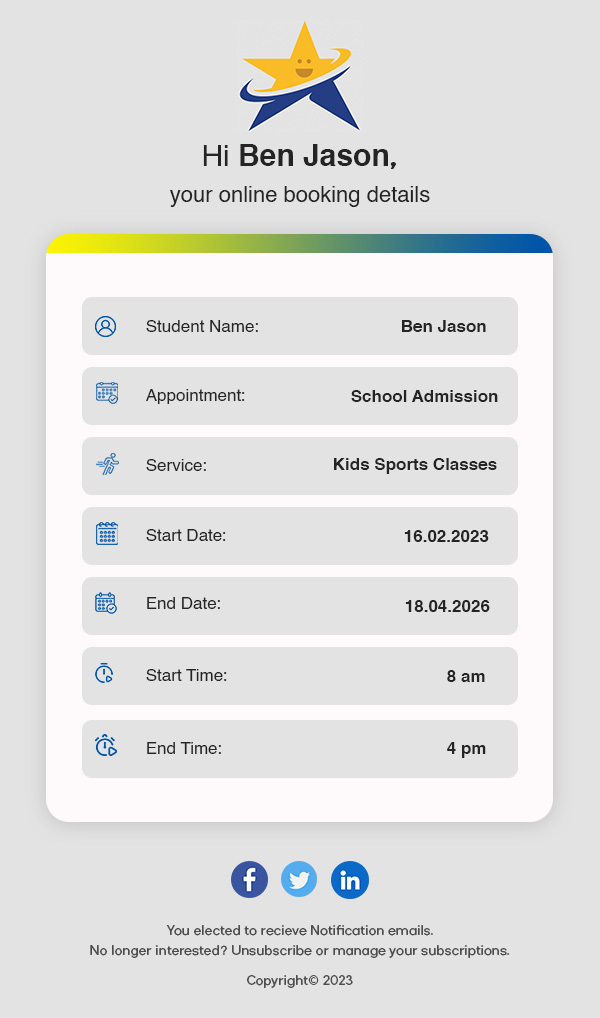
Task: Visit the LinkedIn page icon
Action: (x=350, y=880)
